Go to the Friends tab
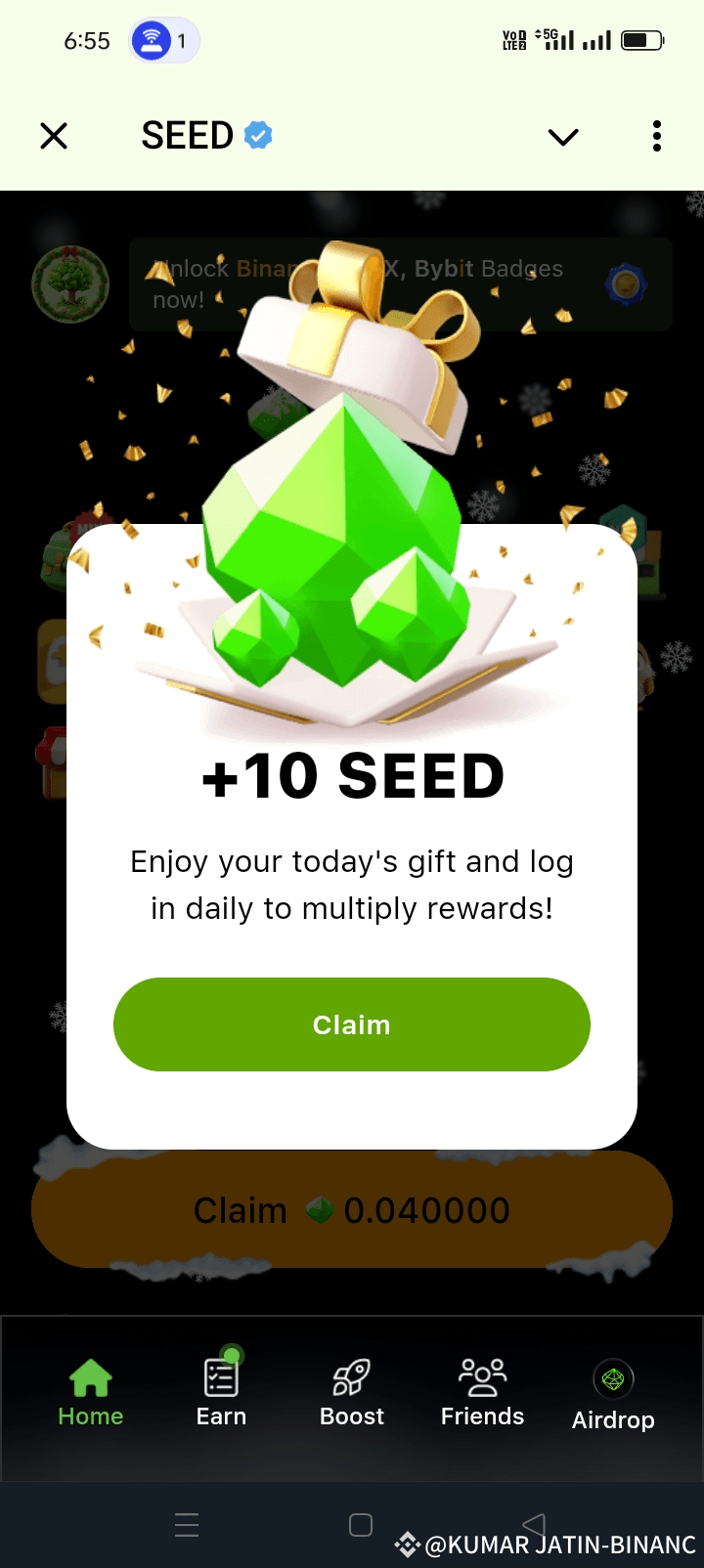This screenshot has width=704, height=1568. [482, 1392]
